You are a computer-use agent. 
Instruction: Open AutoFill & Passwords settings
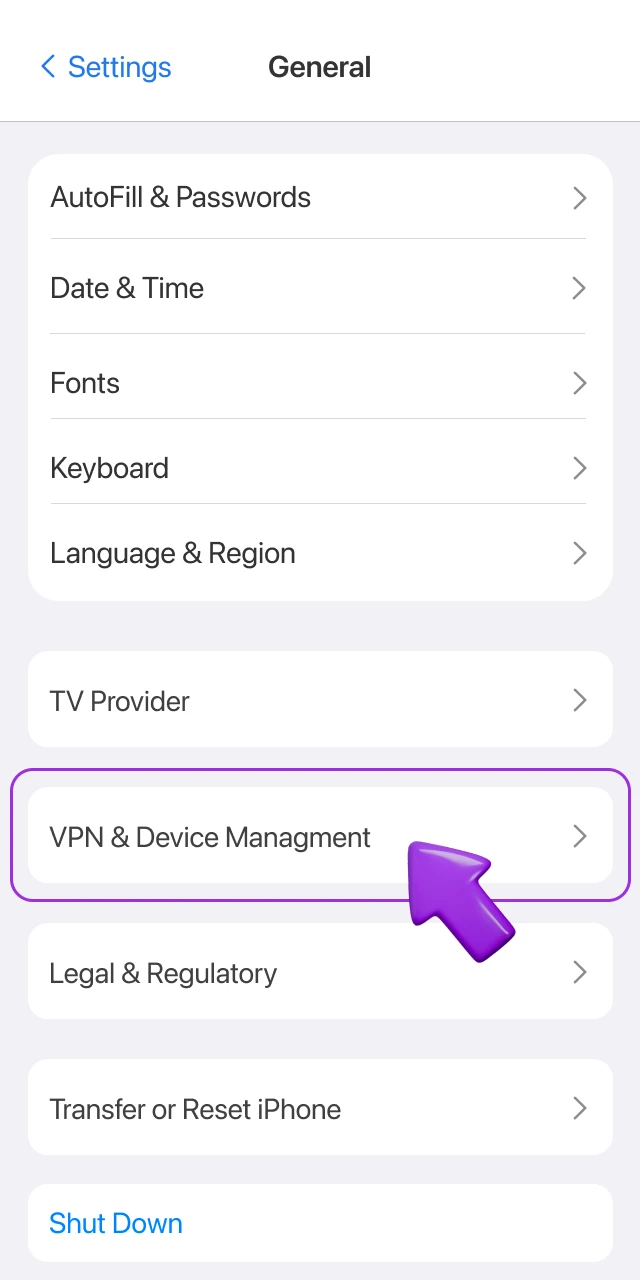pyautogui.click(x=320, y=197)
